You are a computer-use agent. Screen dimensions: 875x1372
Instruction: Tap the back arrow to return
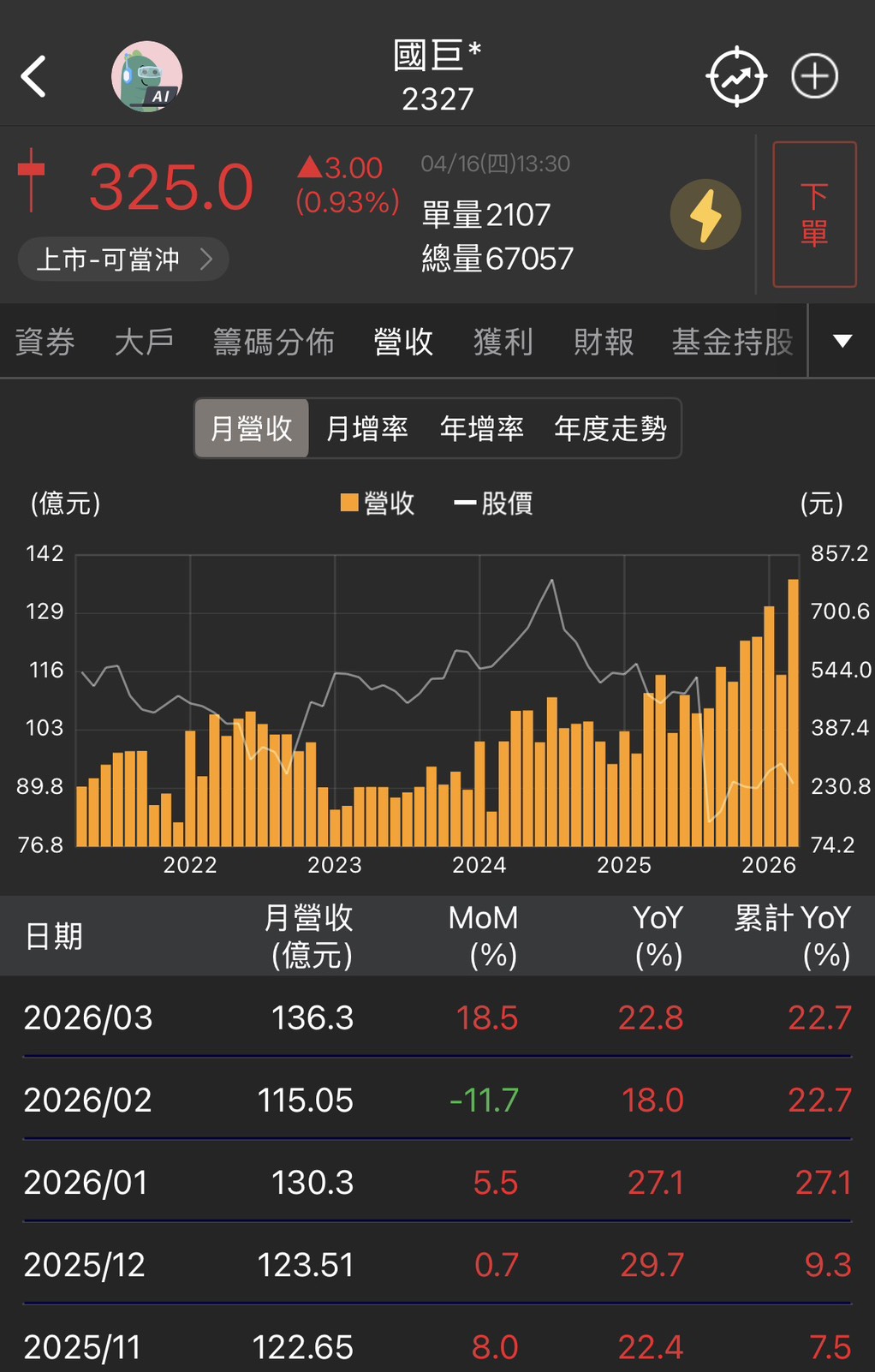point(34,75)
